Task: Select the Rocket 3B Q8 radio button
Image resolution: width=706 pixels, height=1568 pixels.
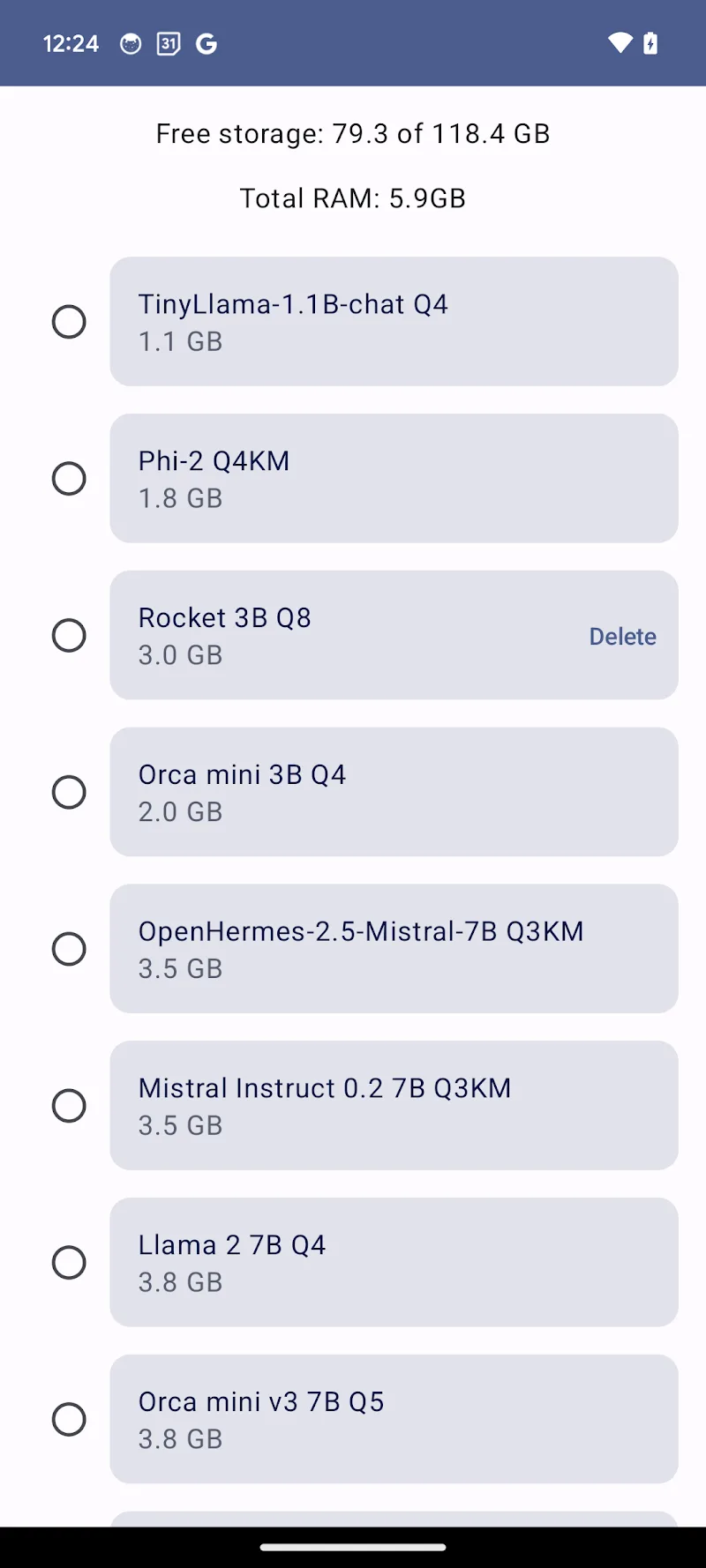Action: pyautogui.click(x=69, y=635)
